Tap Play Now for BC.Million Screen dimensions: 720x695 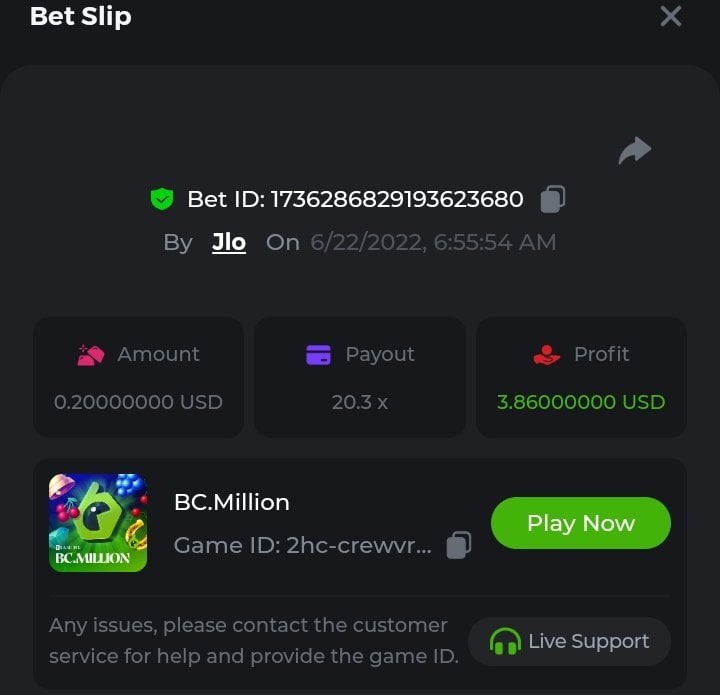pos(580,523)
